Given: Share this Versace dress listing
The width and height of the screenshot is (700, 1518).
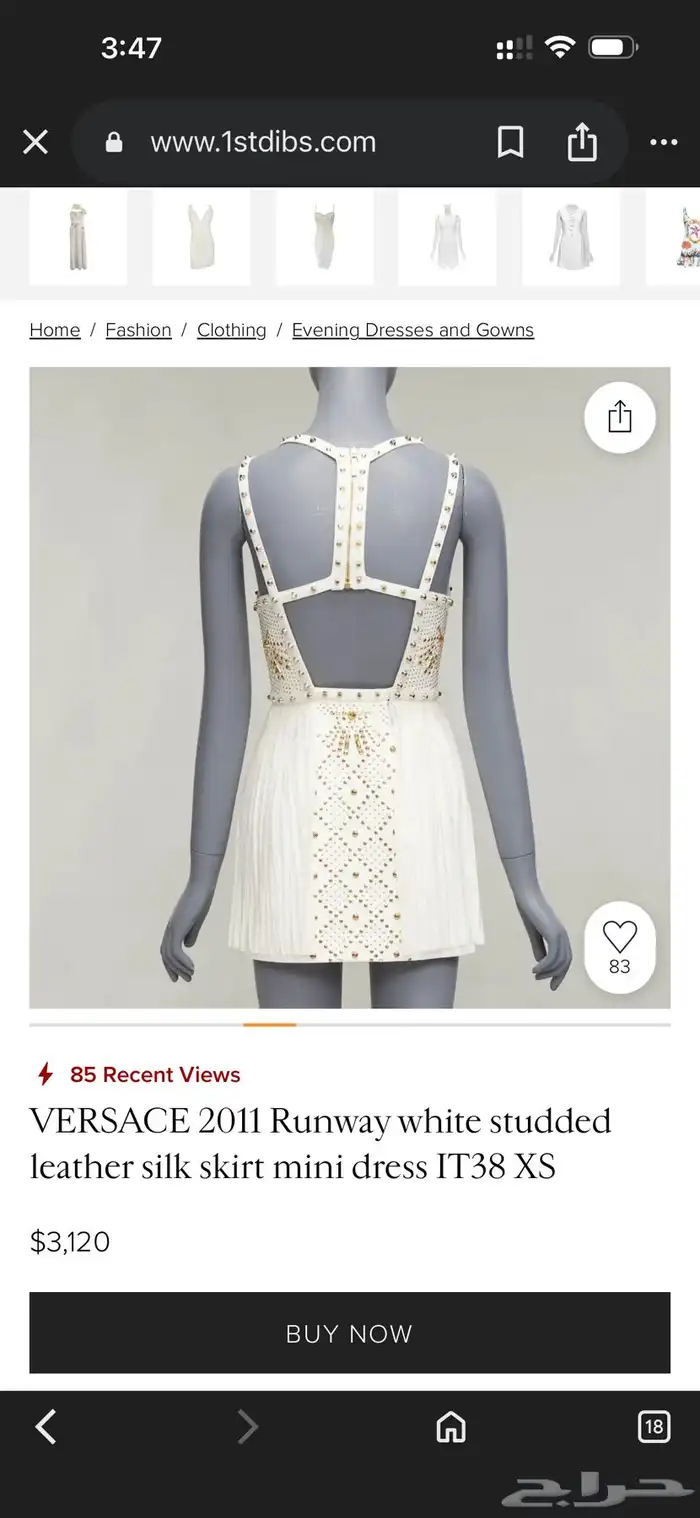Looking at the screenshot, I should pos(620,417).
